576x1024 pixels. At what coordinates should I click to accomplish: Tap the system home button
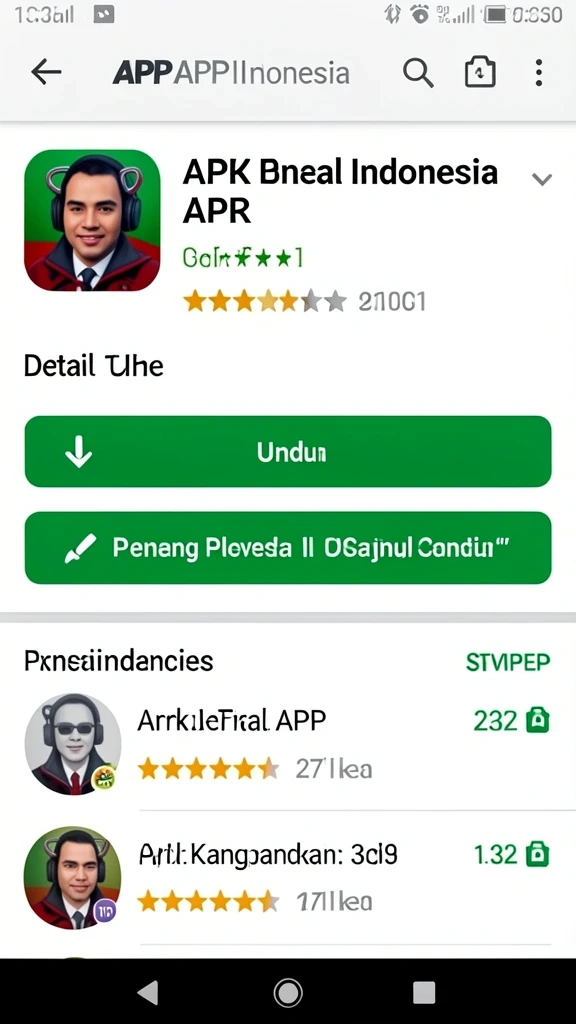click(288, 993)
